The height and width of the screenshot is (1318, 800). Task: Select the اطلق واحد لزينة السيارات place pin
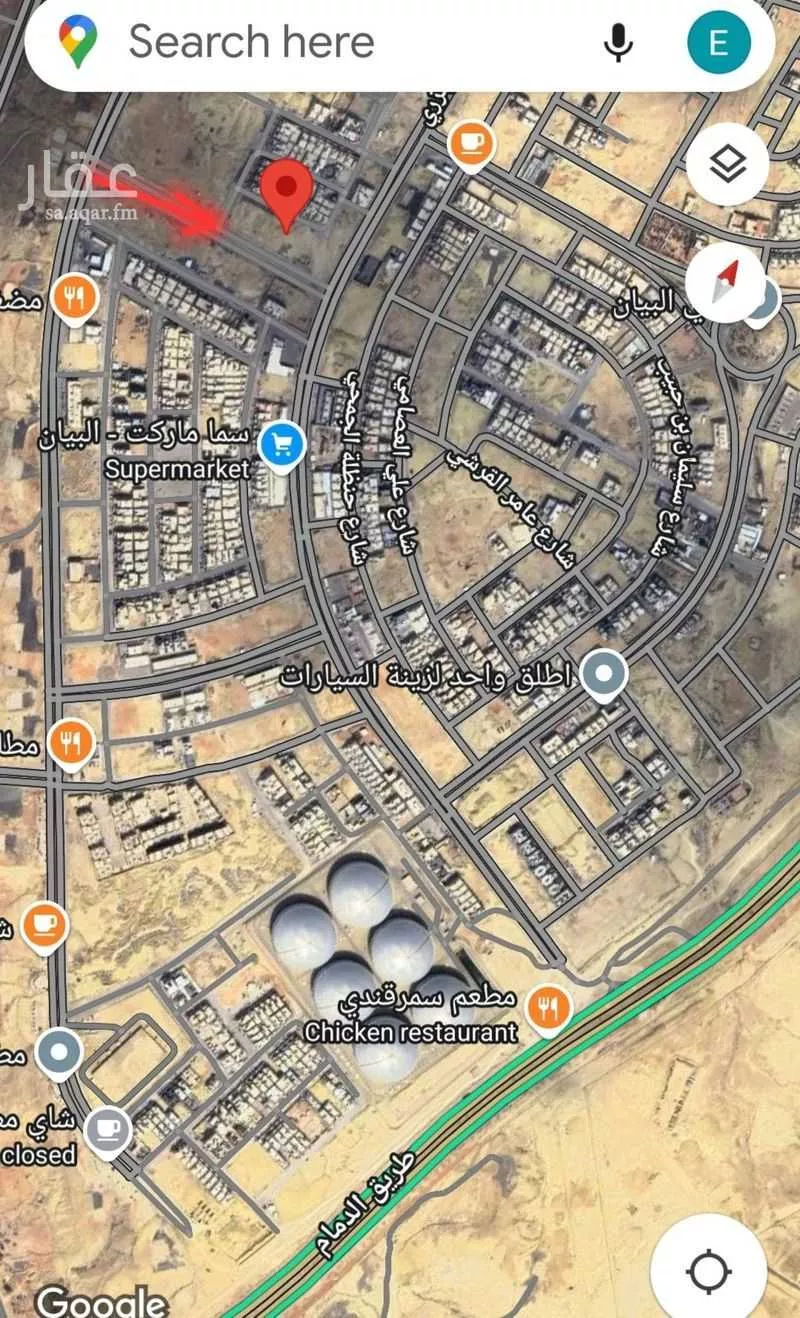pyautogui.click(x=603, y=675)
